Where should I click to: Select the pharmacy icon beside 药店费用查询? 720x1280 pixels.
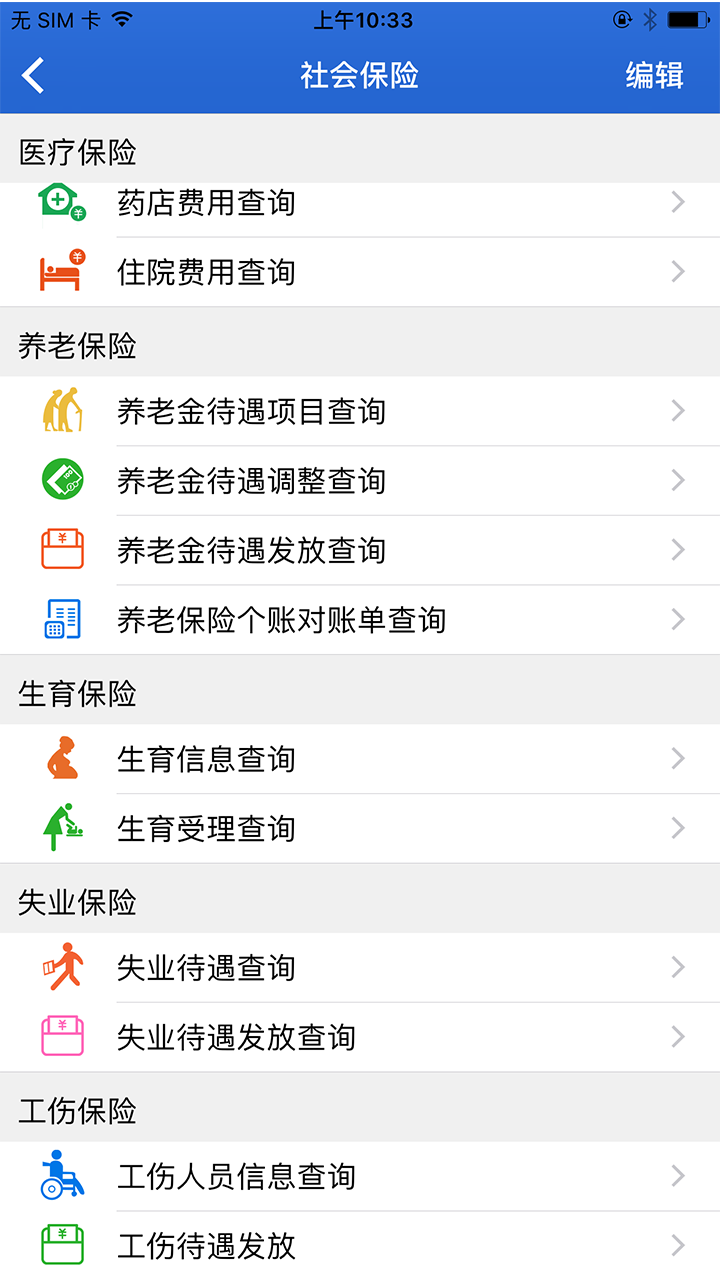tap(62, 202)
